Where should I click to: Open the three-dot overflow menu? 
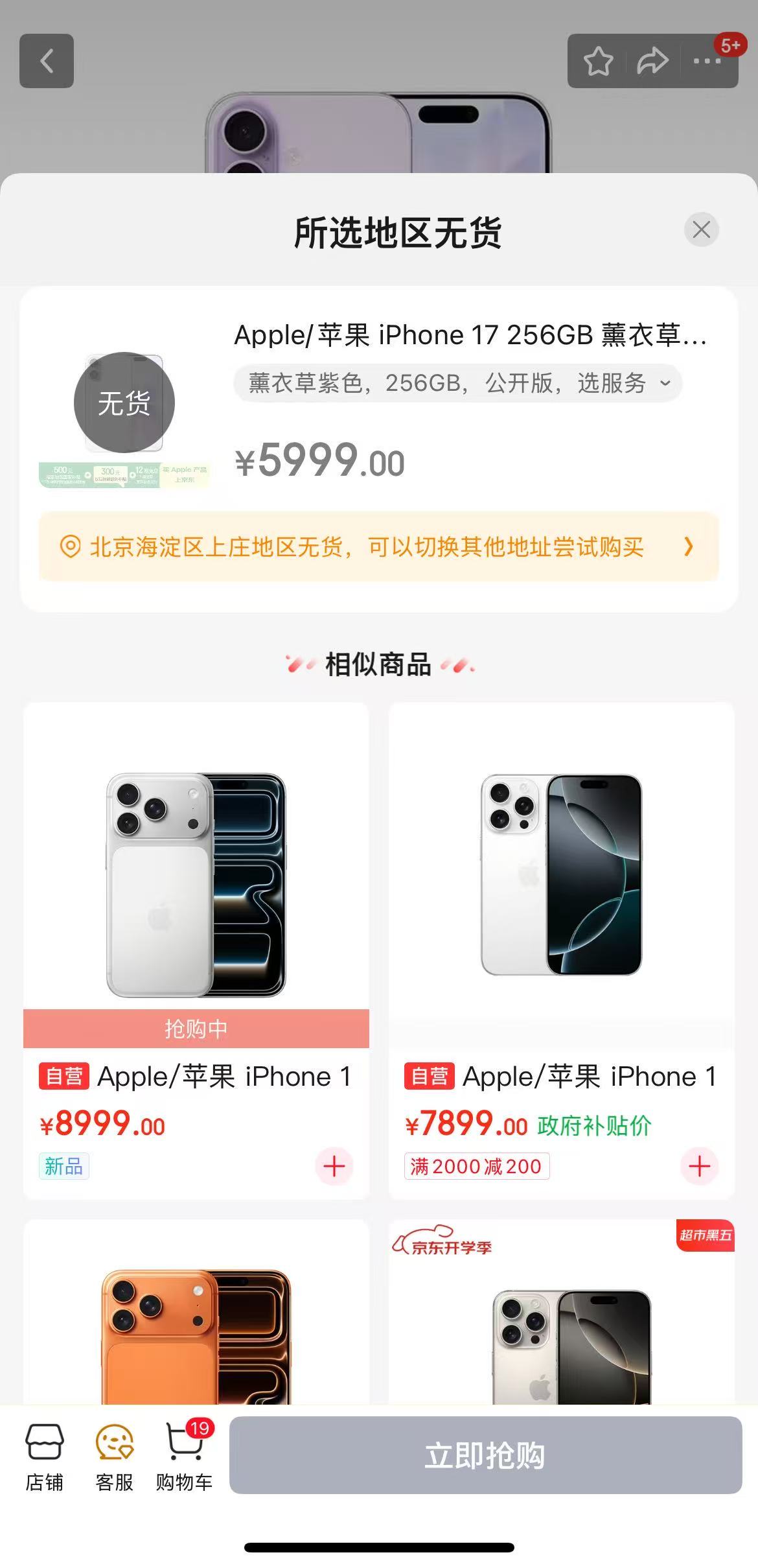[x=707, y=62]
